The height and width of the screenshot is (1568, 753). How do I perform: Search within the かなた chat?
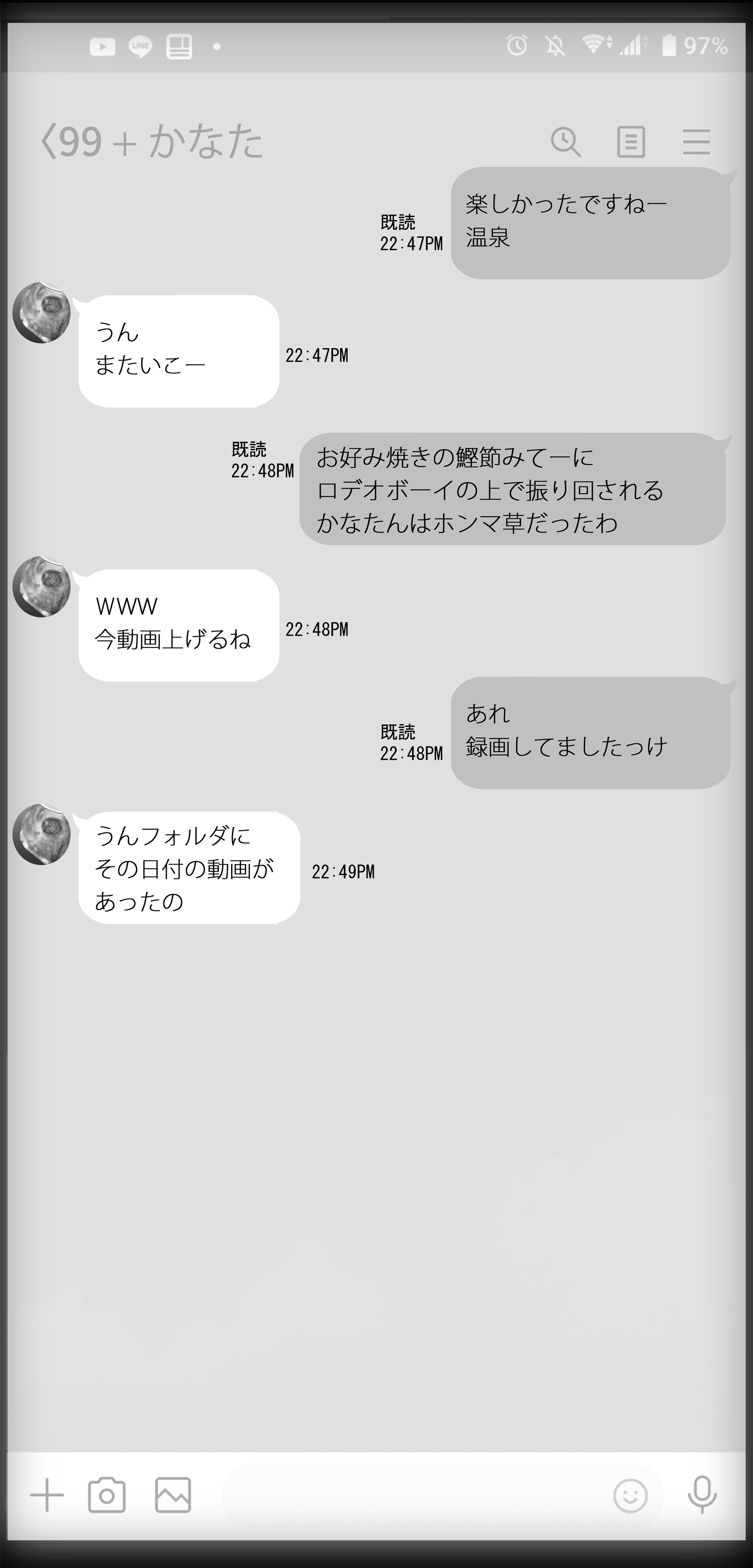(x=566, y=142)
